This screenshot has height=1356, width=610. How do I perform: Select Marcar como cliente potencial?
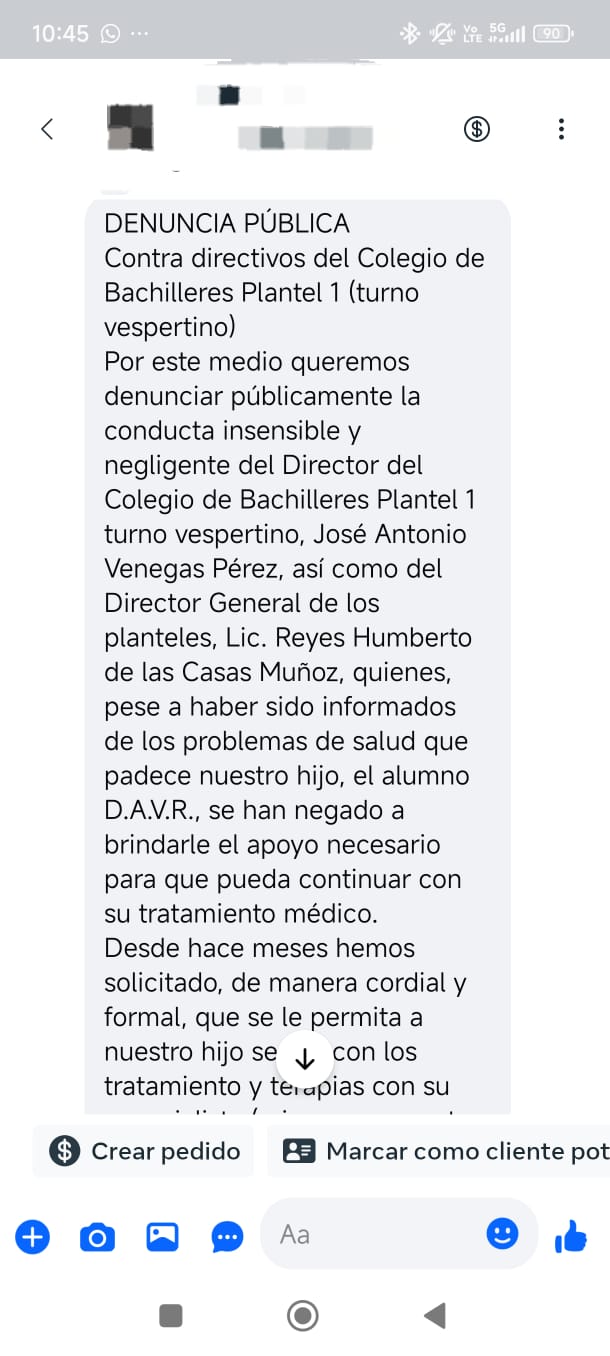click(445, 1151)
